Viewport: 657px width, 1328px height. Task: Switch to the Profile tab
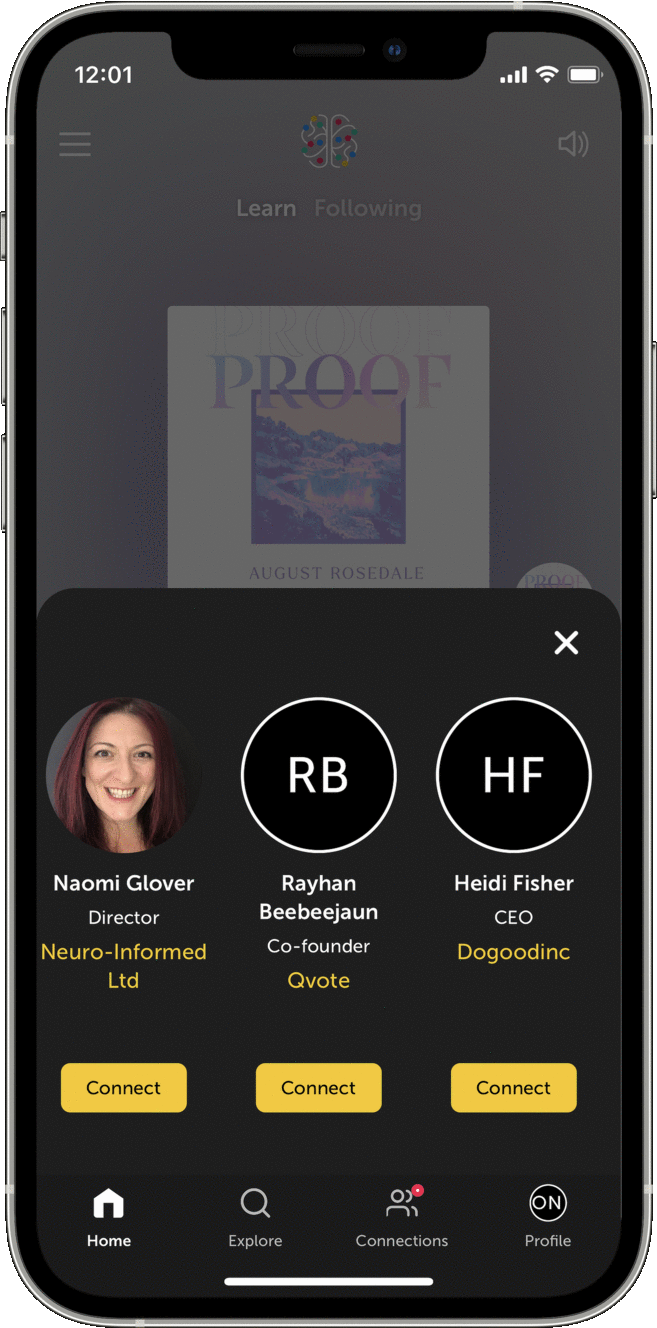(x=548, y=1218)
